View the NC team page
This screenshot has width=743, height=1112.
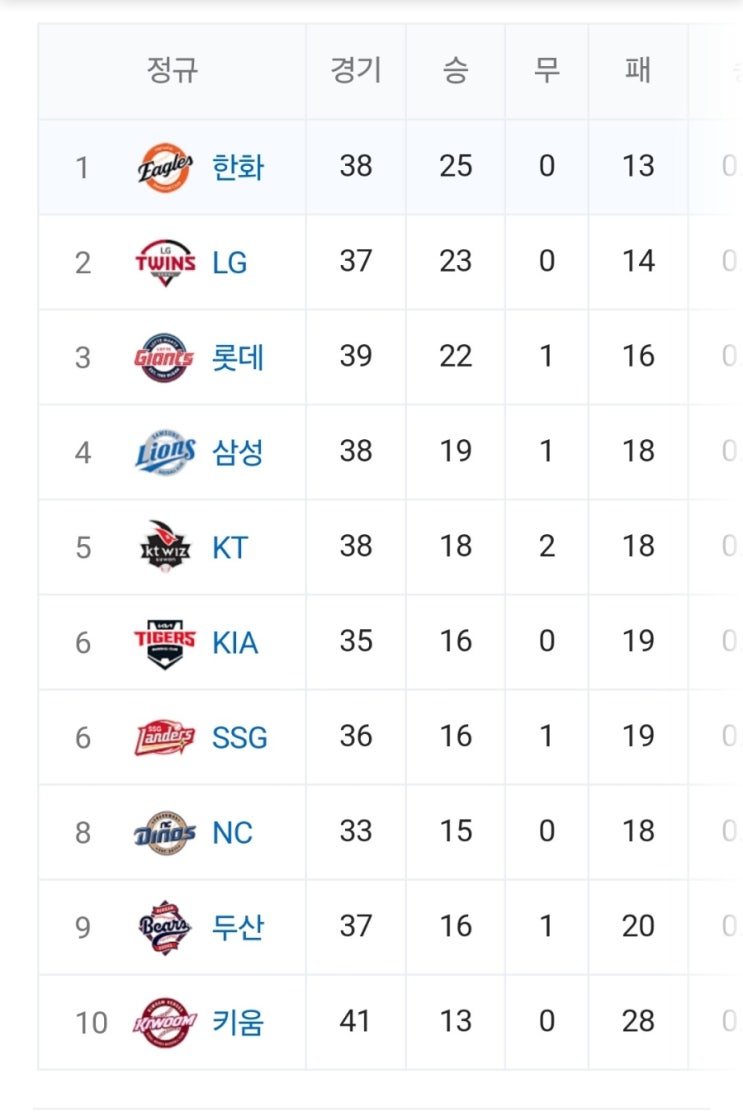pyautogui.click(x=233, y=832)
